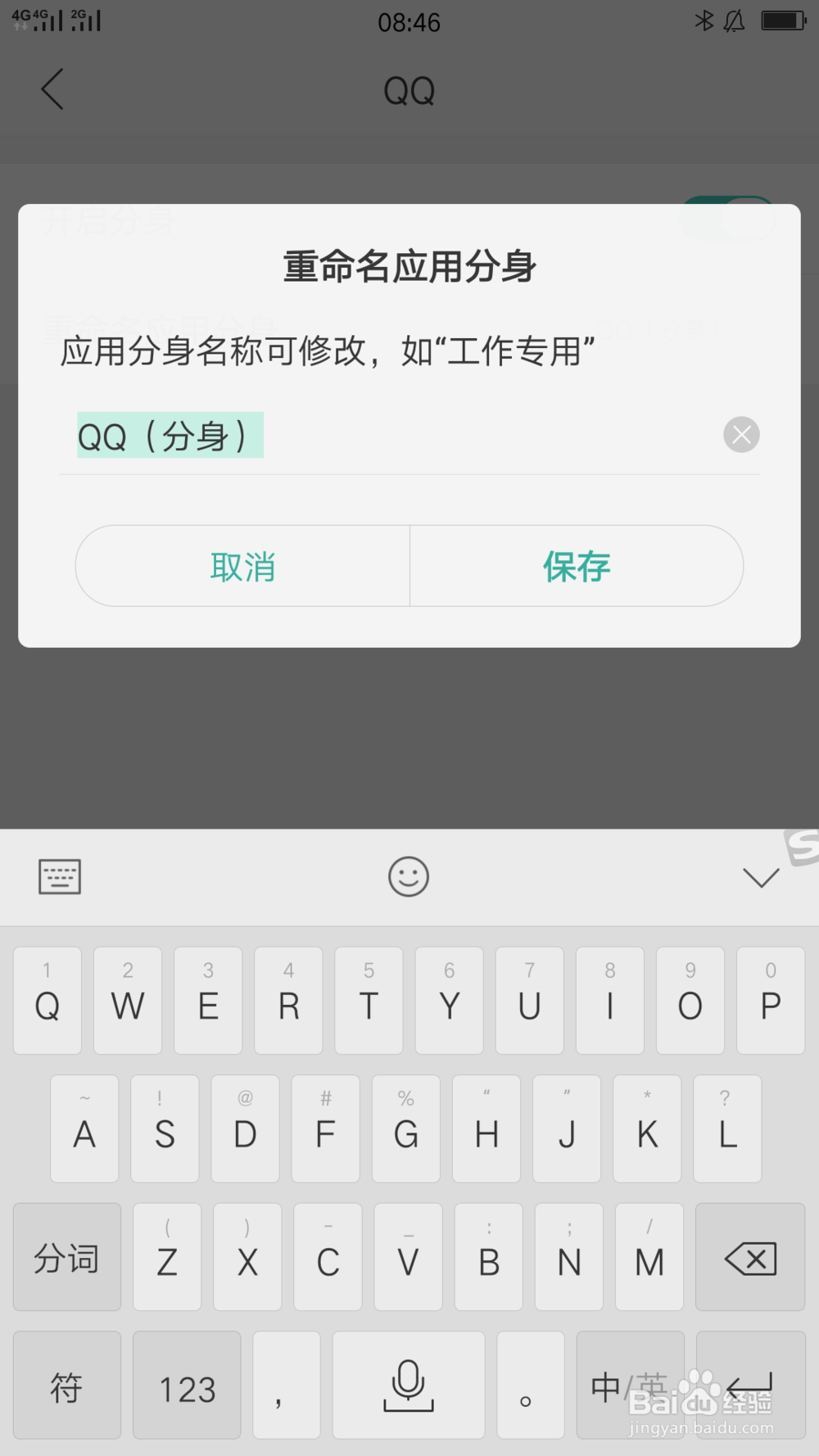Screen dimensions: 819x1456
Task: Tap the highlighted QQ（分身）text selection
Action: 168,435
